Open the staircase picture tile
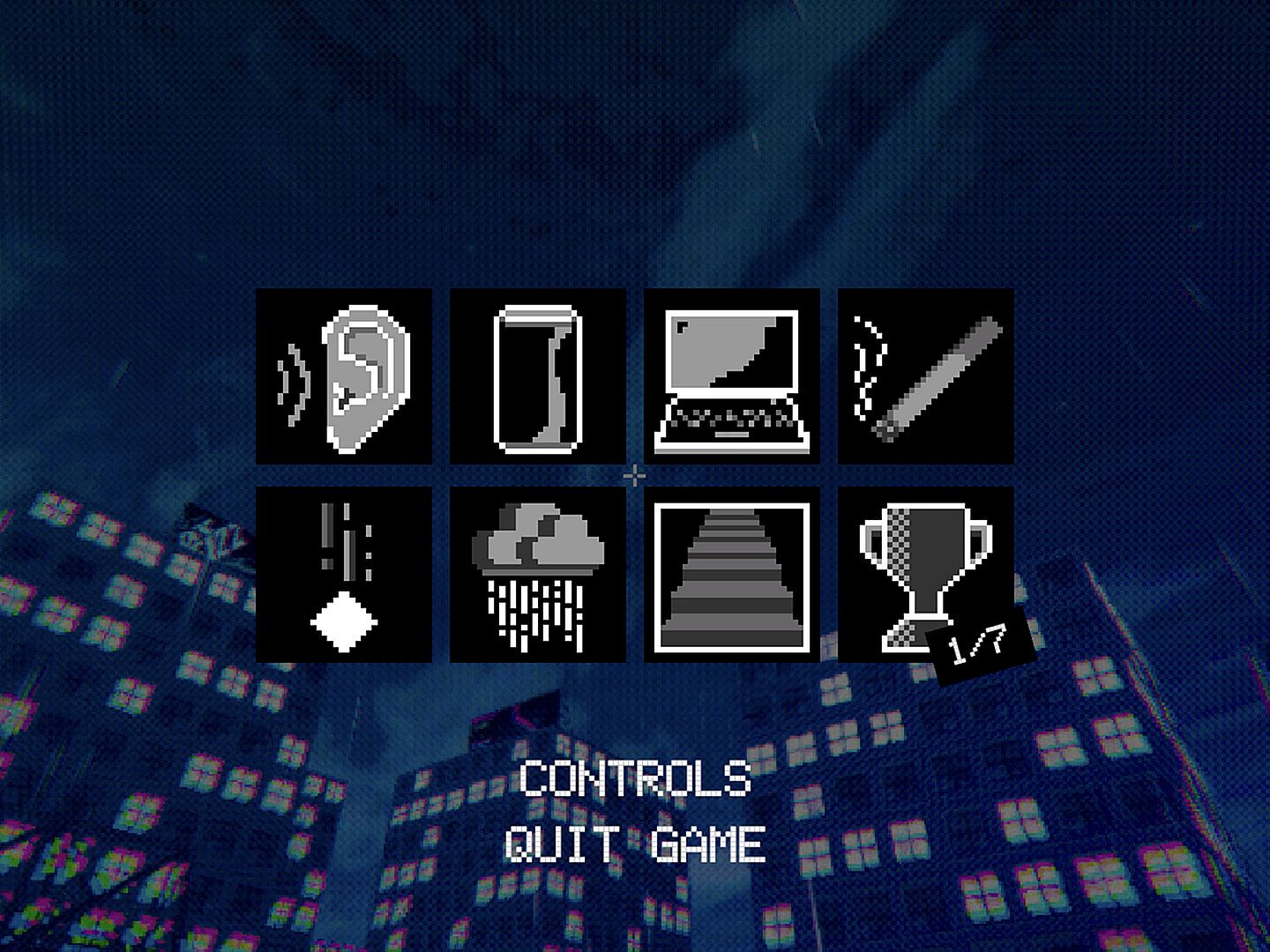 pyautogui.click(x=732, y=574)
